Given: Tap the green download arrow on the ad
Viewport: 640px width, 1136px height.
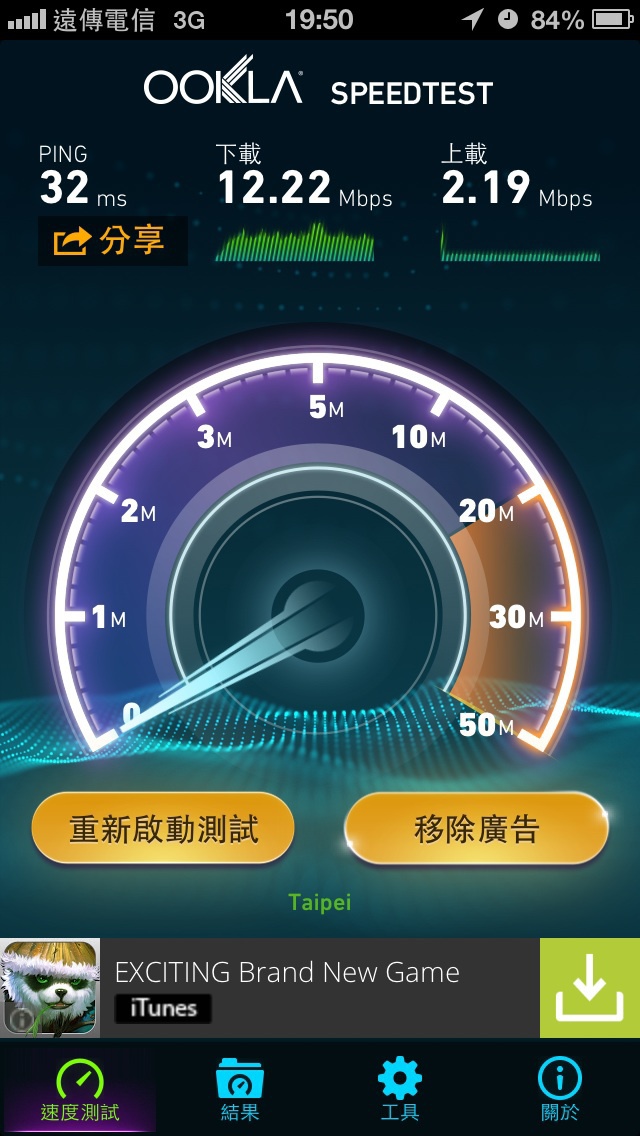Looking at the screenshot, I should point(589,987).
